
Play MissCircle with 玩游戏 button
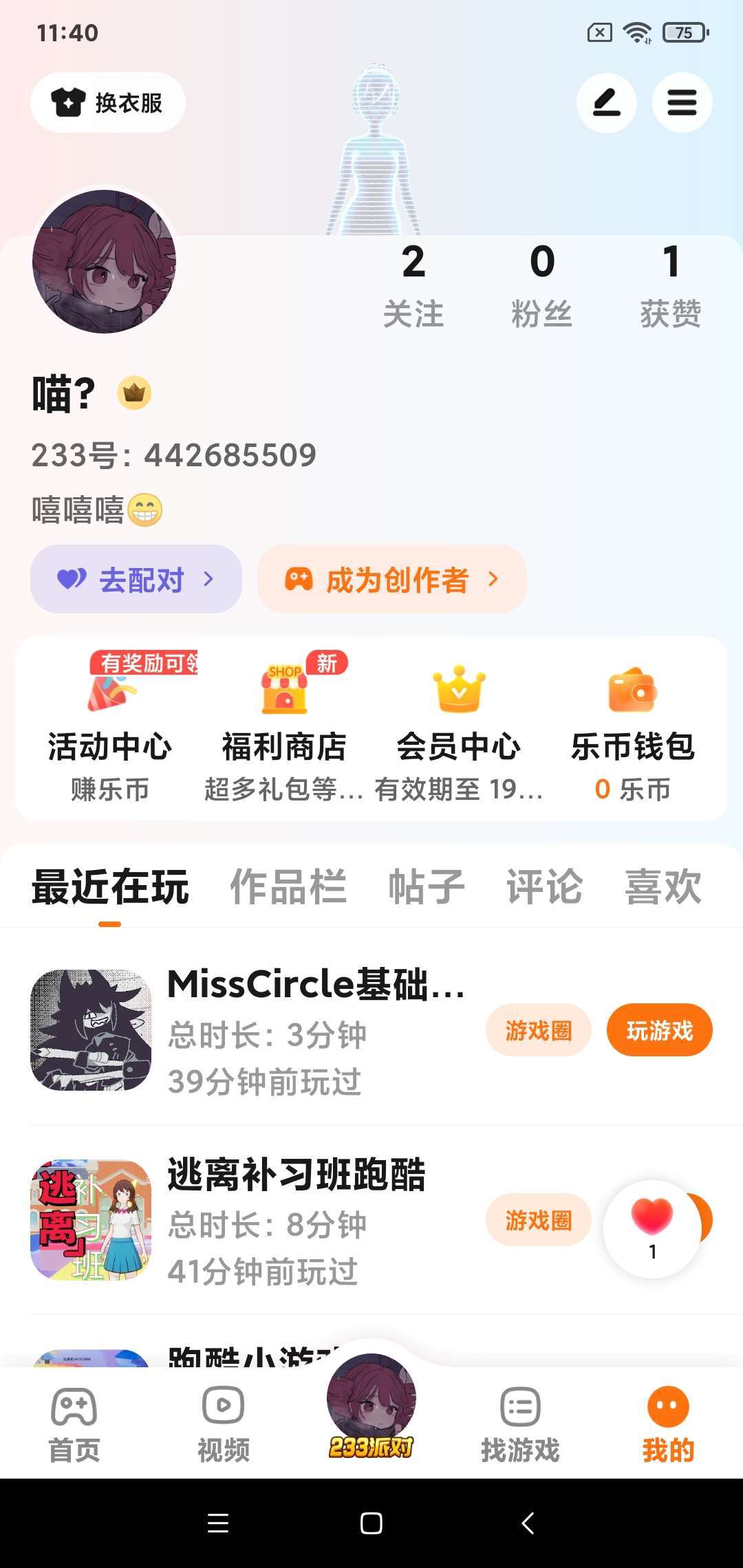click(659, 1030)
